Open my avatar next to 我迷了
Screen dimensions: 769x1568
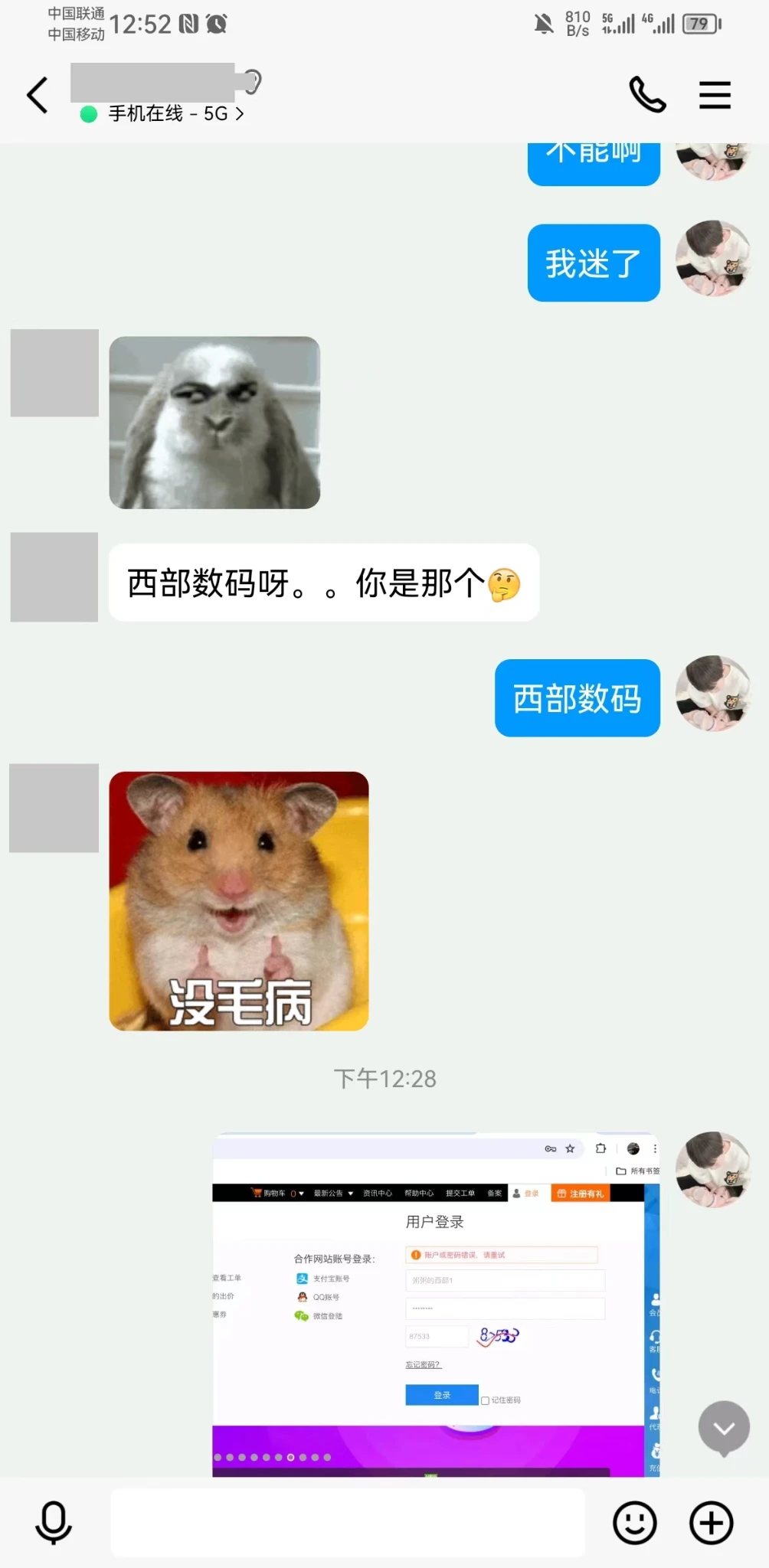712,259
